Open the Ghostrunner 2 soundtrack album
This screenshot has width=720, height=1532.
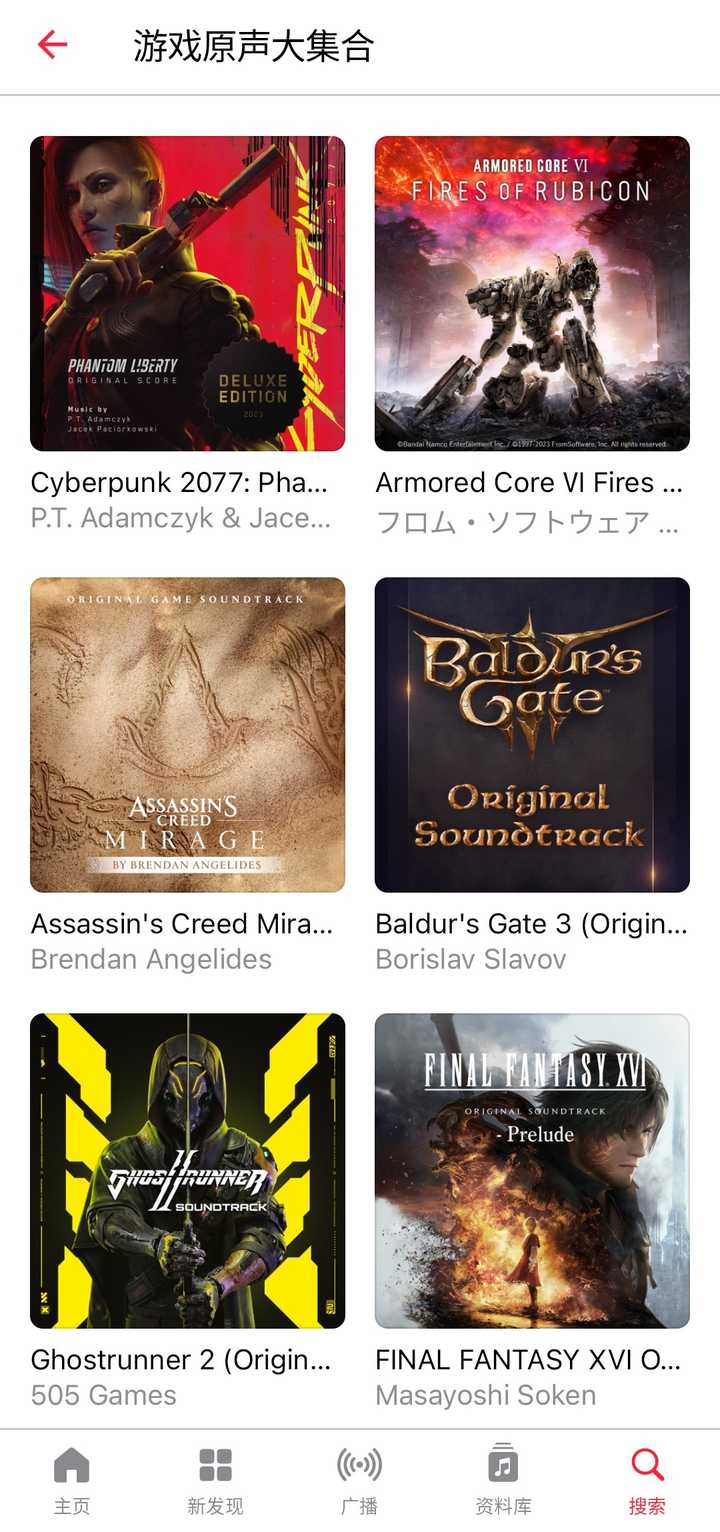click(187, 1171)
